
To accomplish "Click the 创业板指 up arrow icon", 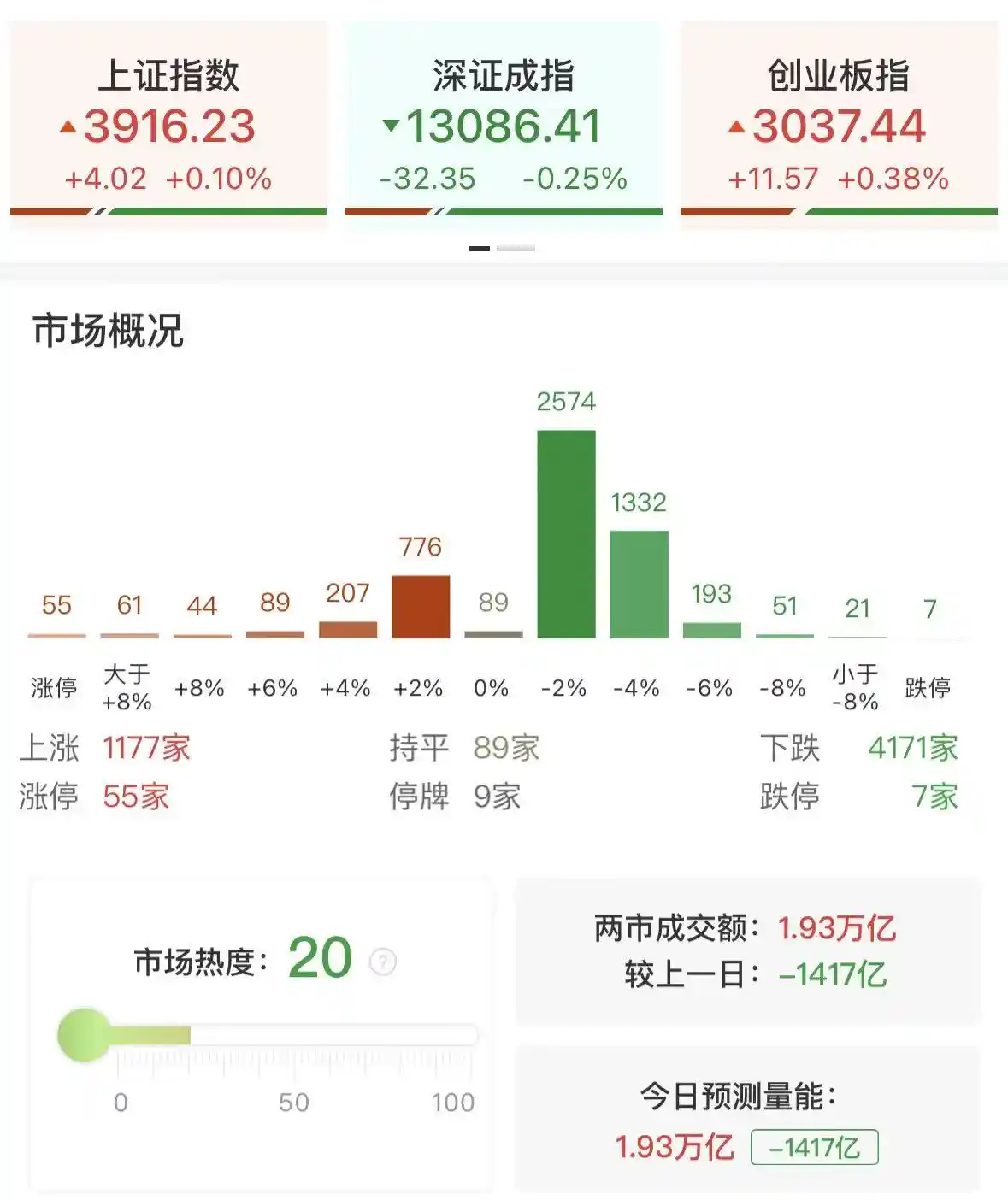I will pyautogui.click(x=737, y=126).
